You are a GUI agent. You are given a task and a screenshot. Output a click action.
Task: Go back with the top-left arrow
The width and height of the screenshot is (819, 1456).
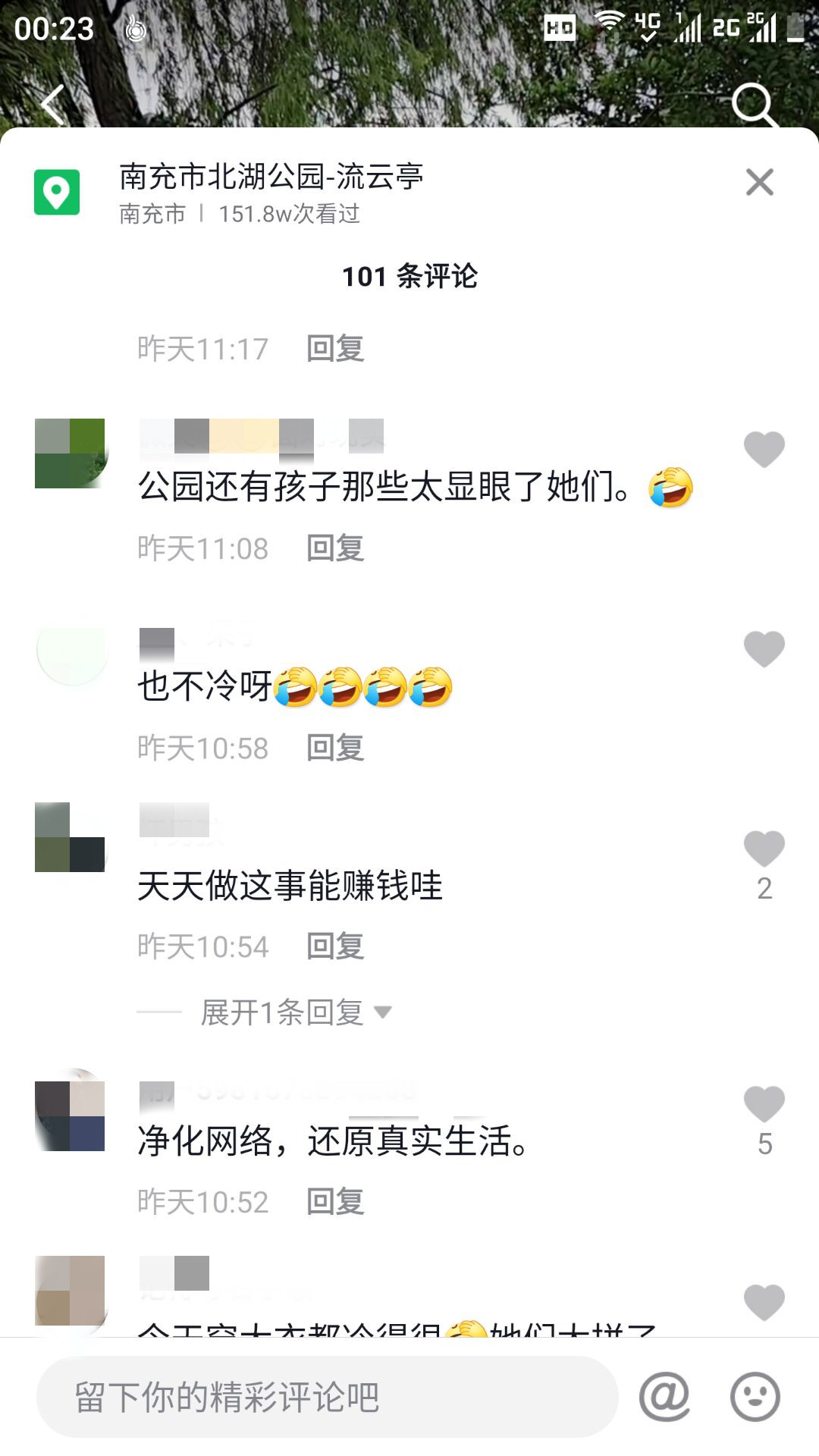tap(53, 105)
